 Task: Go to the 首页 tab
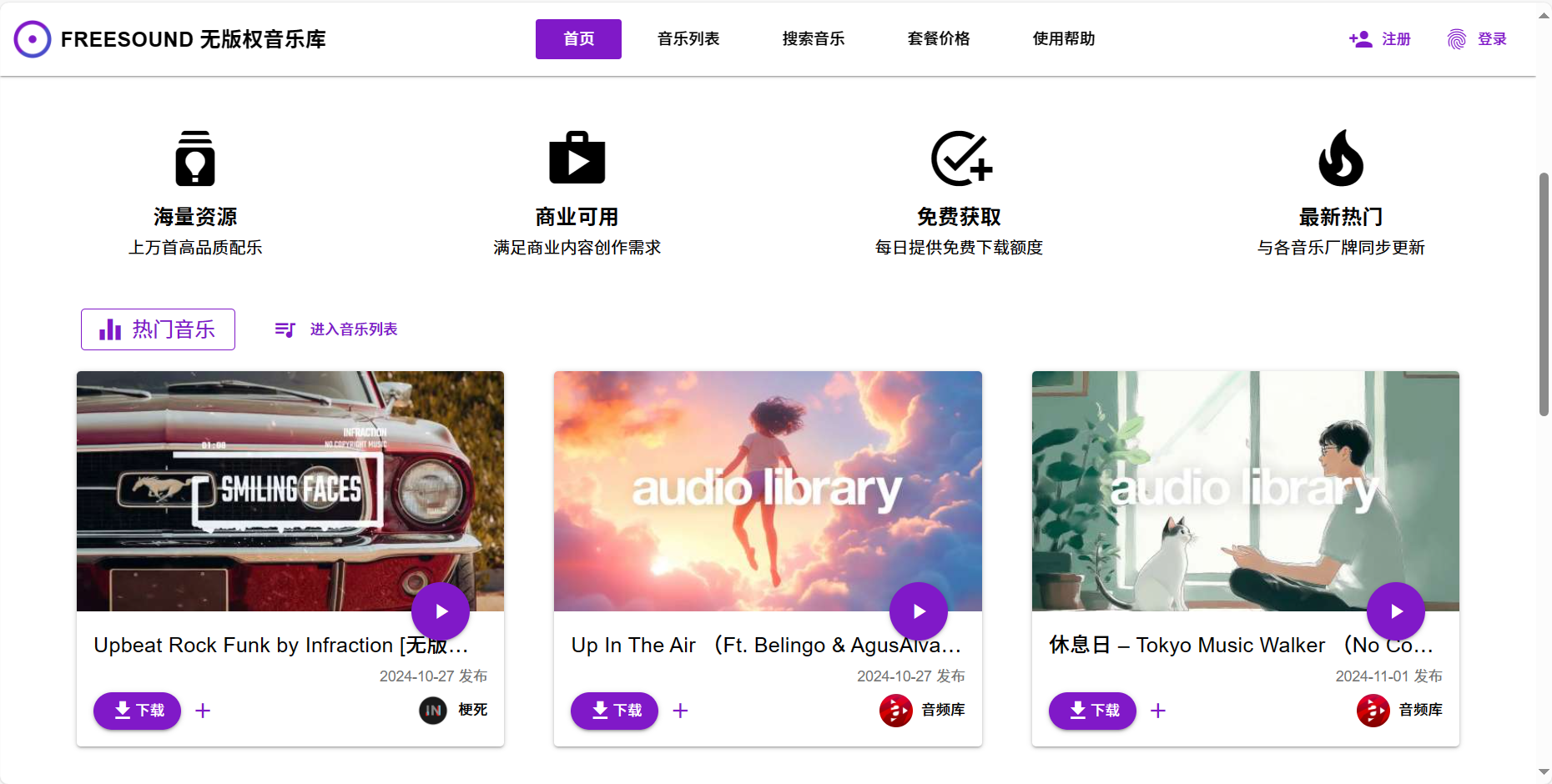tap(578, 39)
